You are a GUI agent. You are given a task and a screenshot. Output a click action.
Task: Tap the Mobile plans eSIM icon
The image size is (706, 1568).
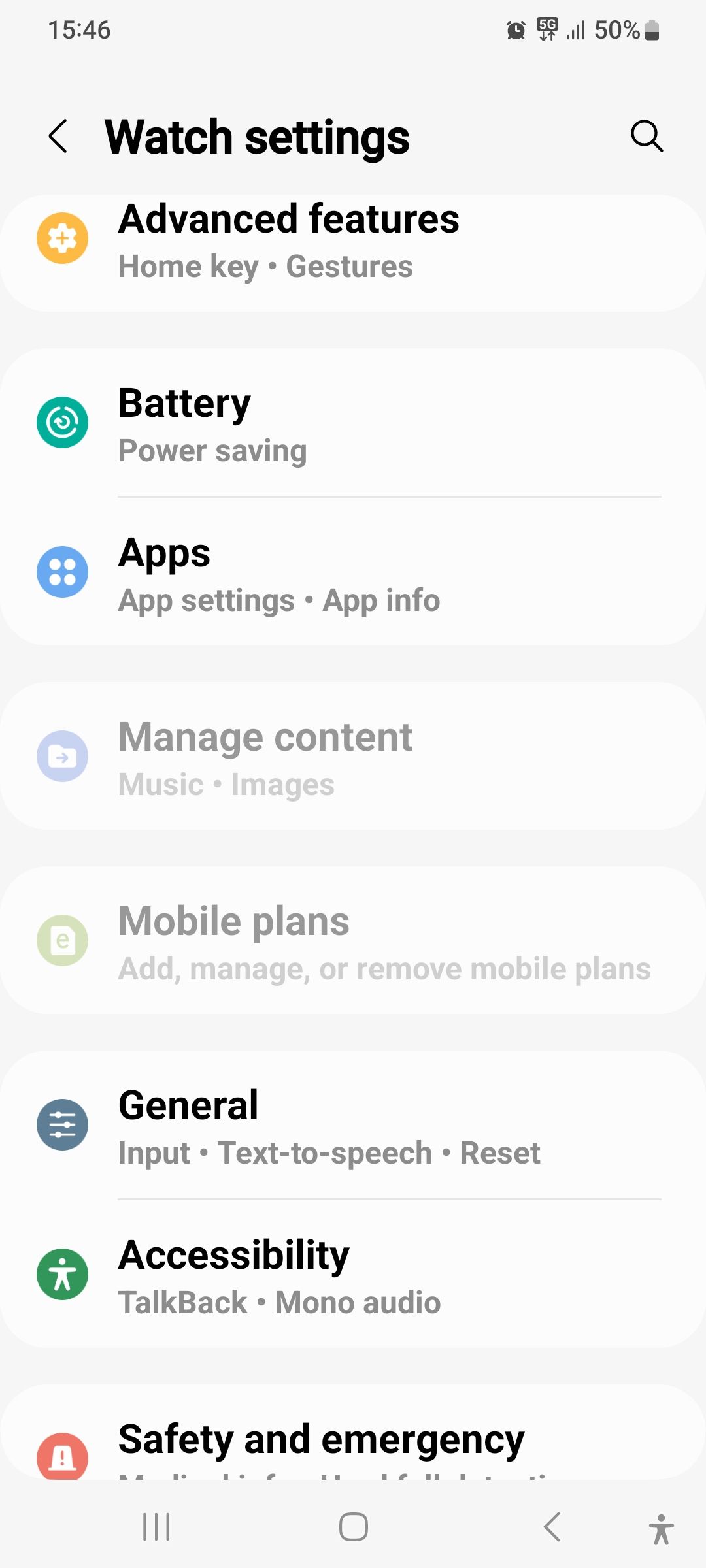[63, 939]
